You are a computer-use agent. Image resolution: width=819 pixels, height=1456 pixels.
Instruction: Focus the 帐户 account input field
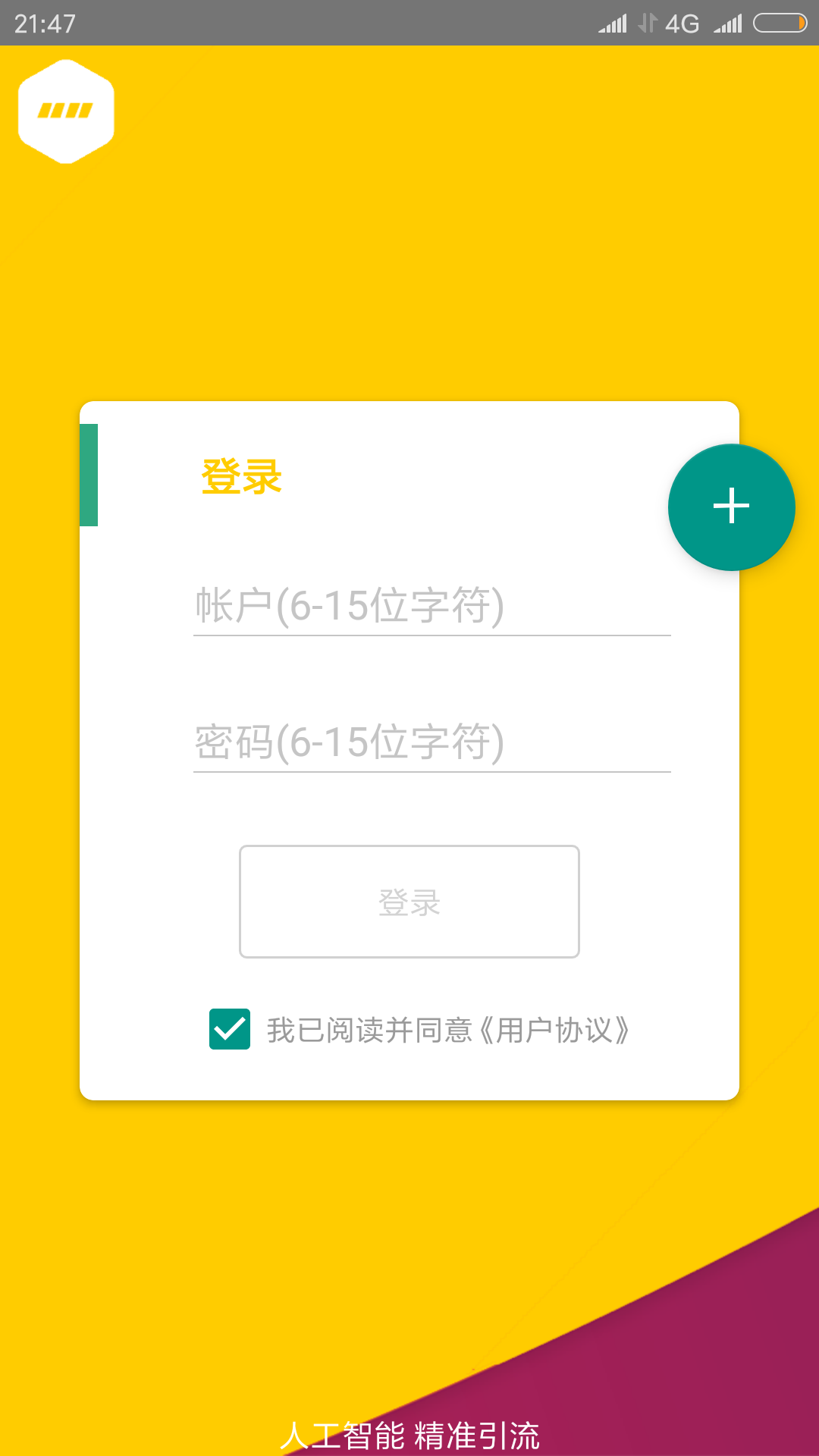point(432,607)
